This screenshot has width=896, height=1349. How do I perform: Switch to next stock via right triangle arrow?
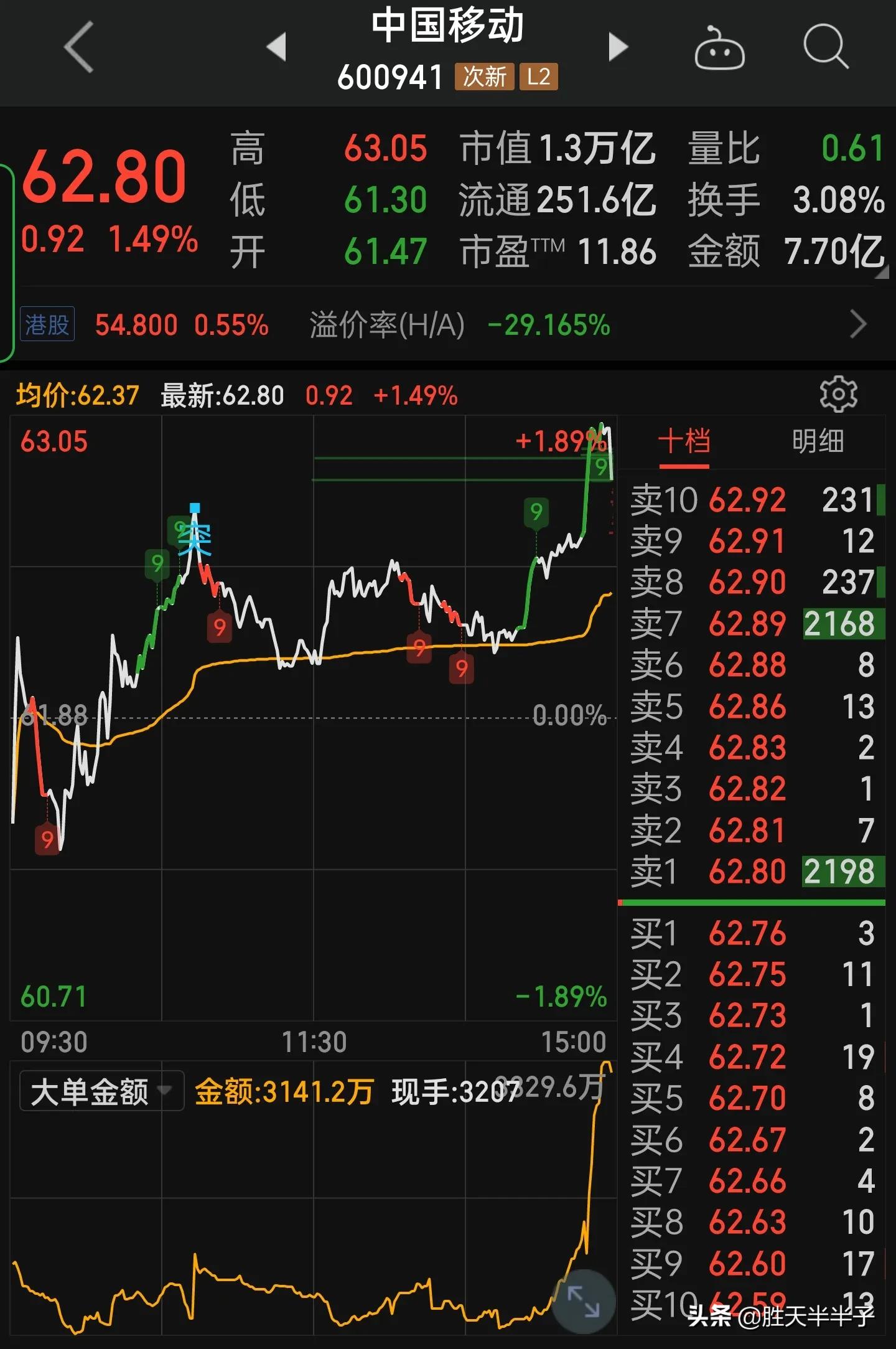[616, 45]
